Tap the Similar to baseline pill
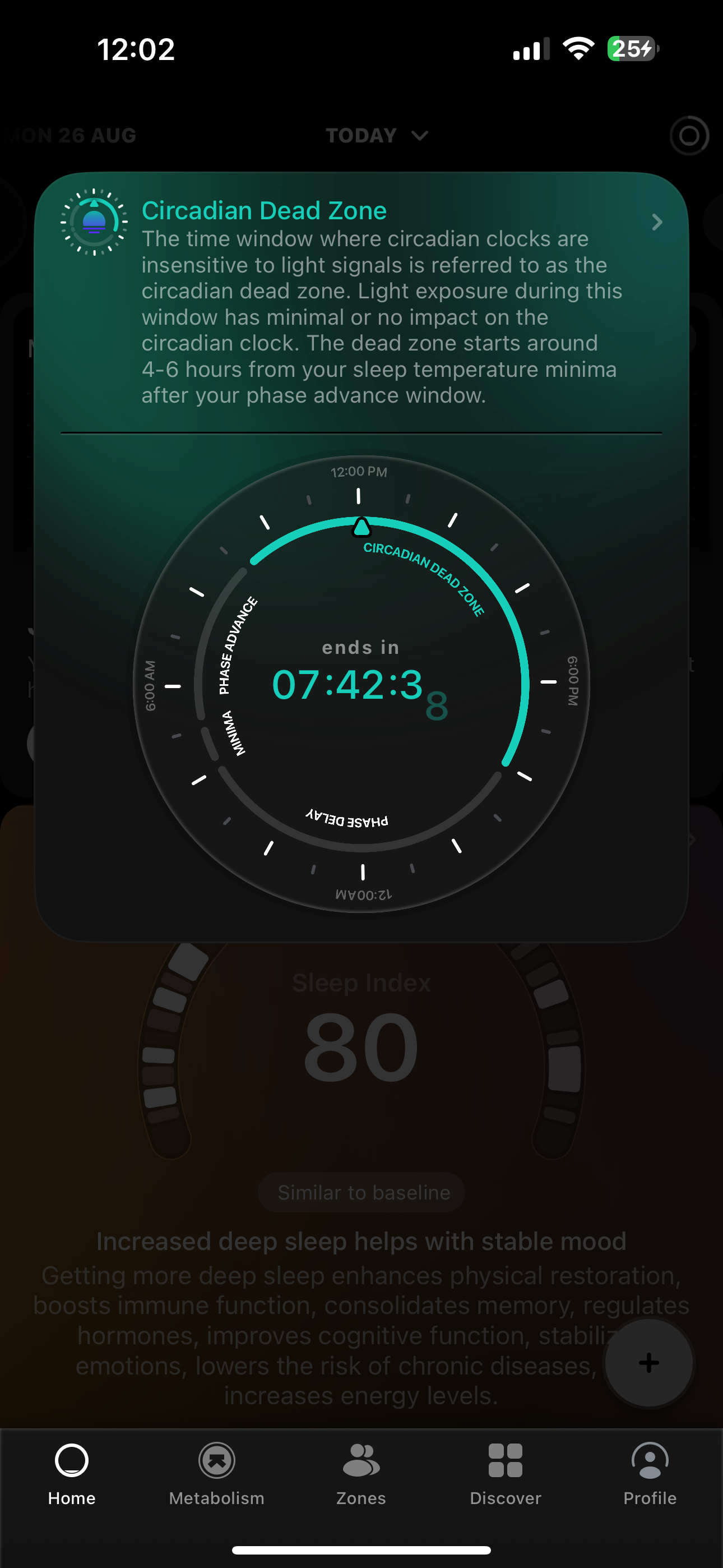 [360, 1192]
